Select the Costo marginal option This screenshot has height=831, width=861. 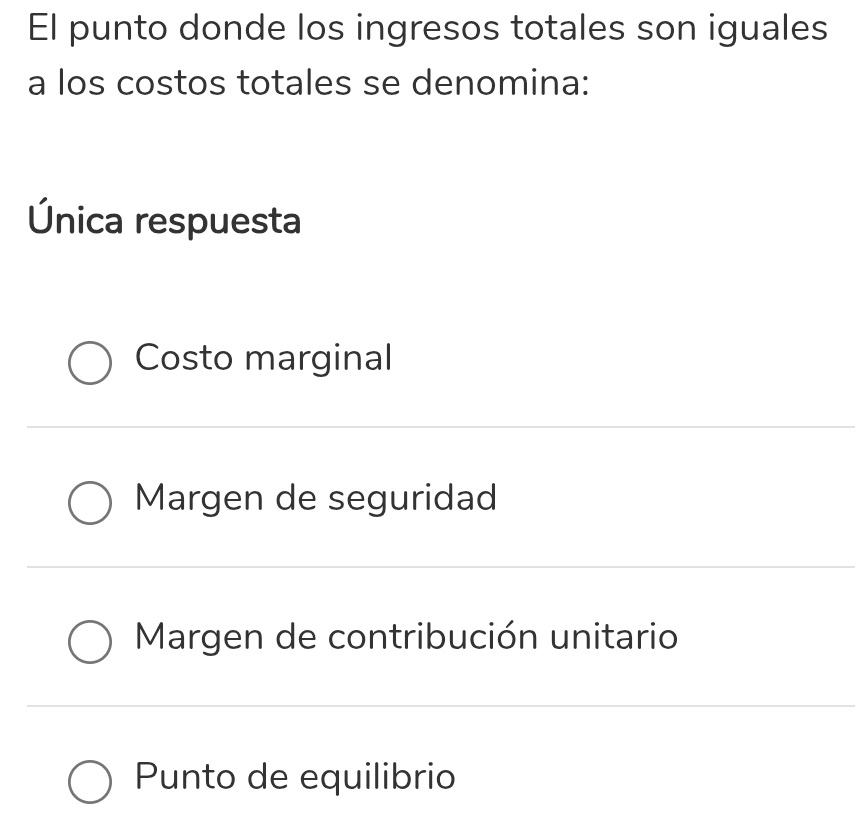point(90,364)
